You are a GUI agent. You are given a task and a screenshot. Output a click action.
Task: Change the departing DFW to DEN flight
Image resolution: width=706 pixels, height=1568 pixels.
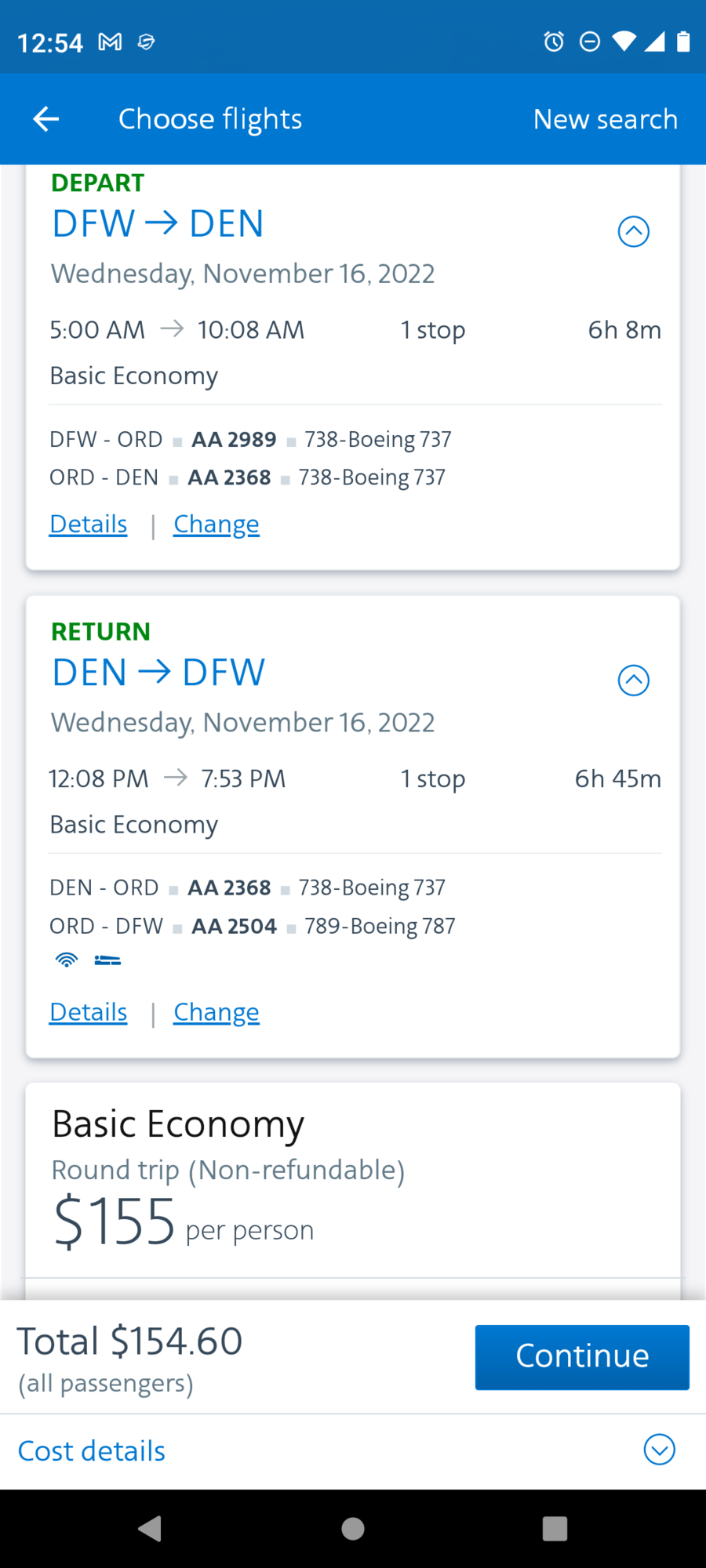(x=216, y=523)
